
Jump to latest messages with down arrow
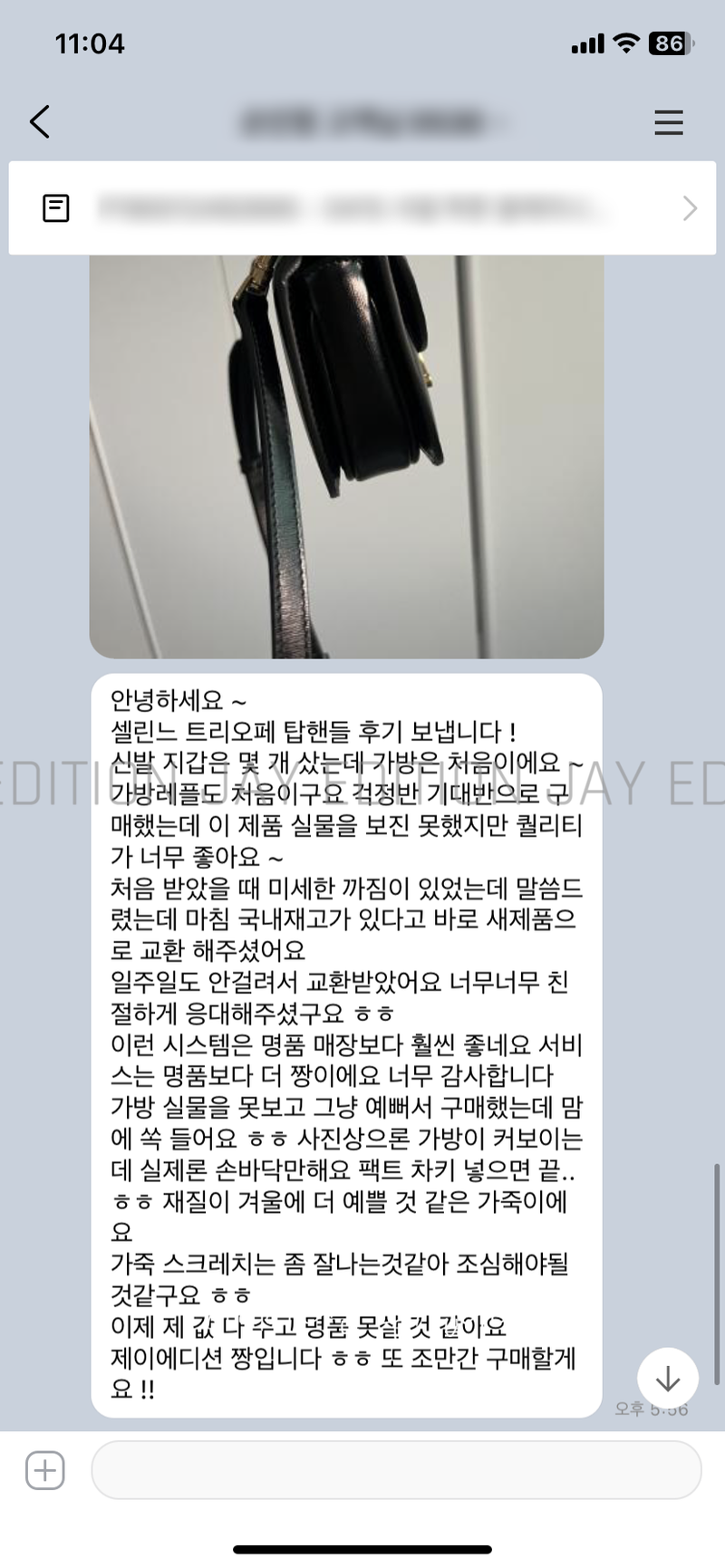(667, 1379)
